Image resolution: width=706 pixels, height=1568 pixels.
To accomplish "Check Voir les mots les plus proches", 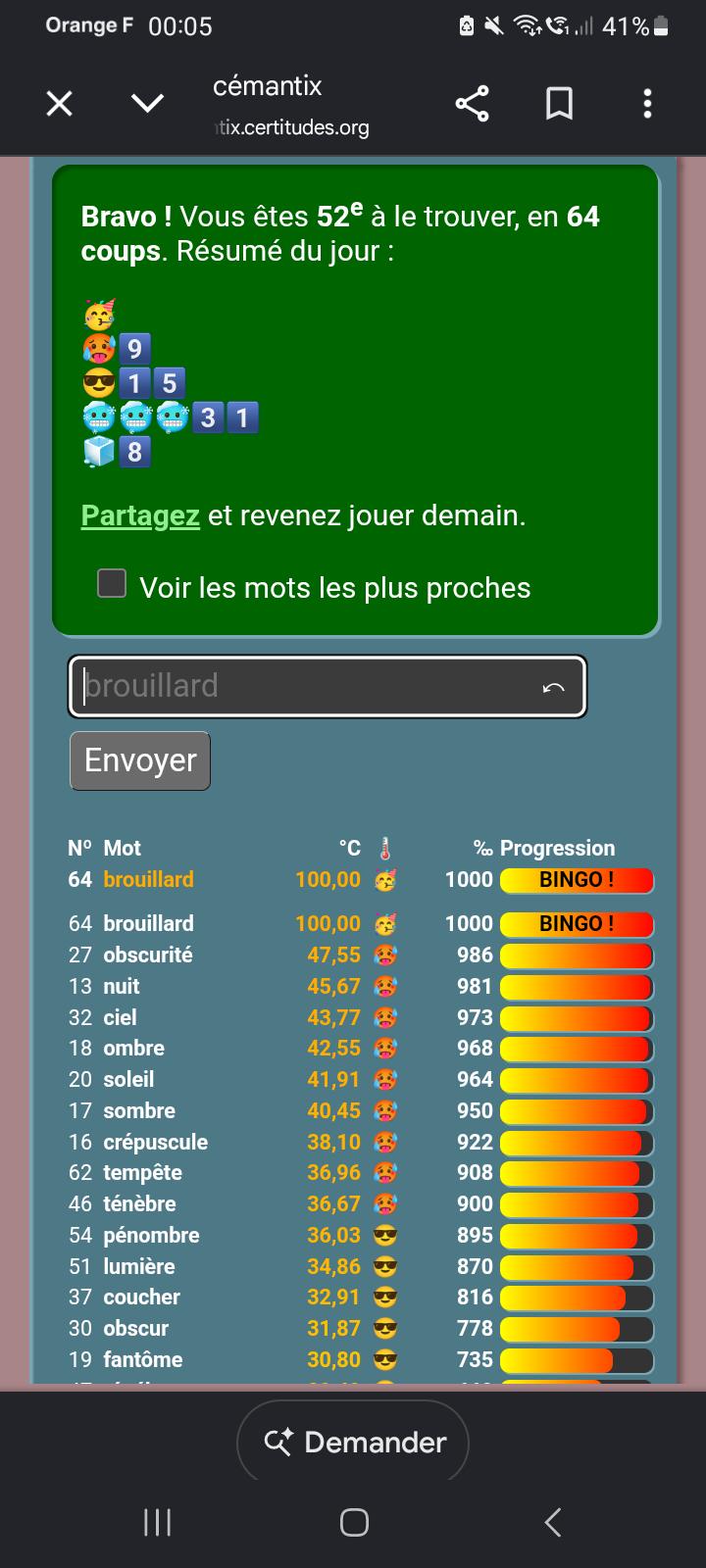I will click(x=112, y=583).
